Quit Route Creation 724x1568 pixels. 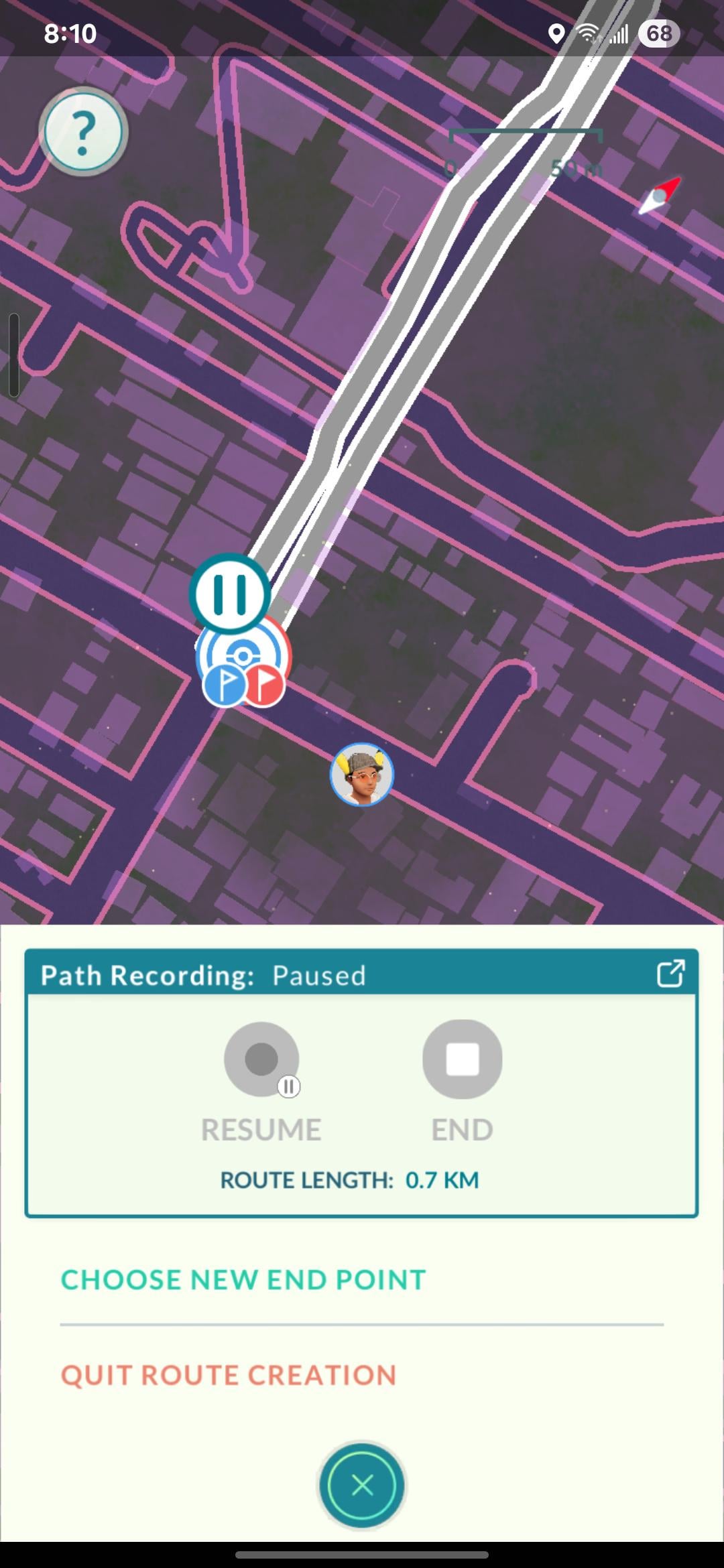[x=229, y=1375]
